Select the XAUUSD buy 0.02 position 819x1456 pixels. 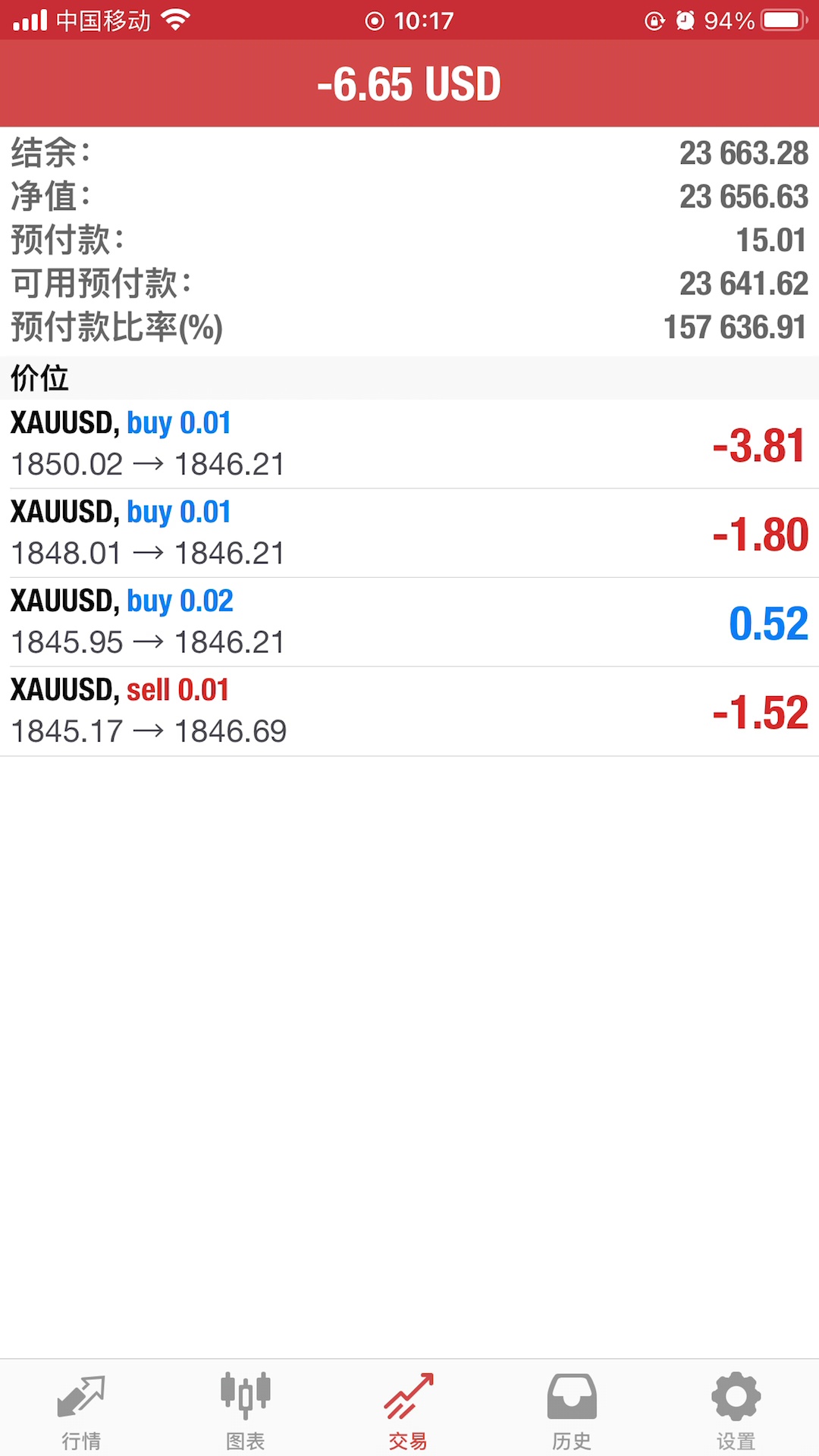pyautogui.click(x=409, y=622)
